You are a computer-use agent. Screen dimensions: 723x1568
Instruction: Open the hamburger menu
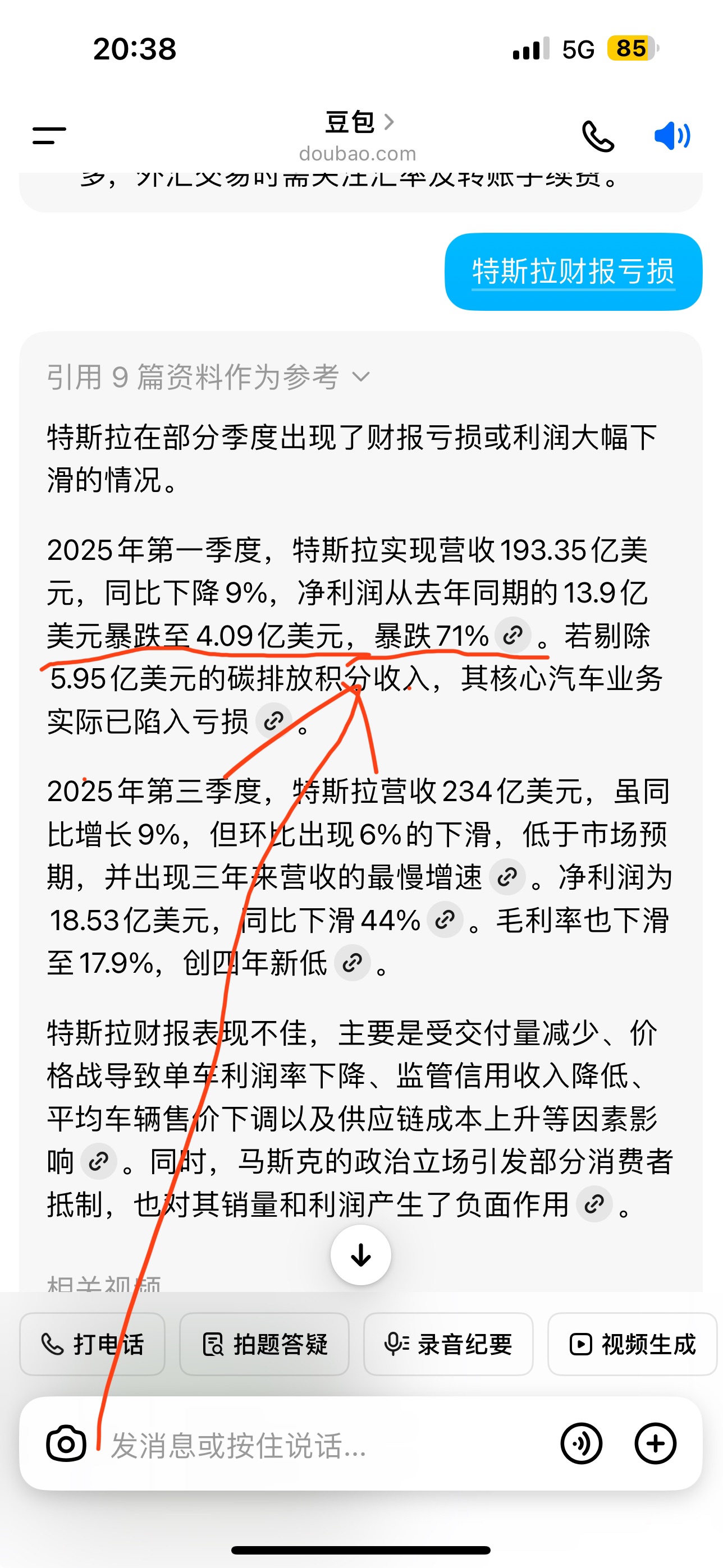click(49, 135)
